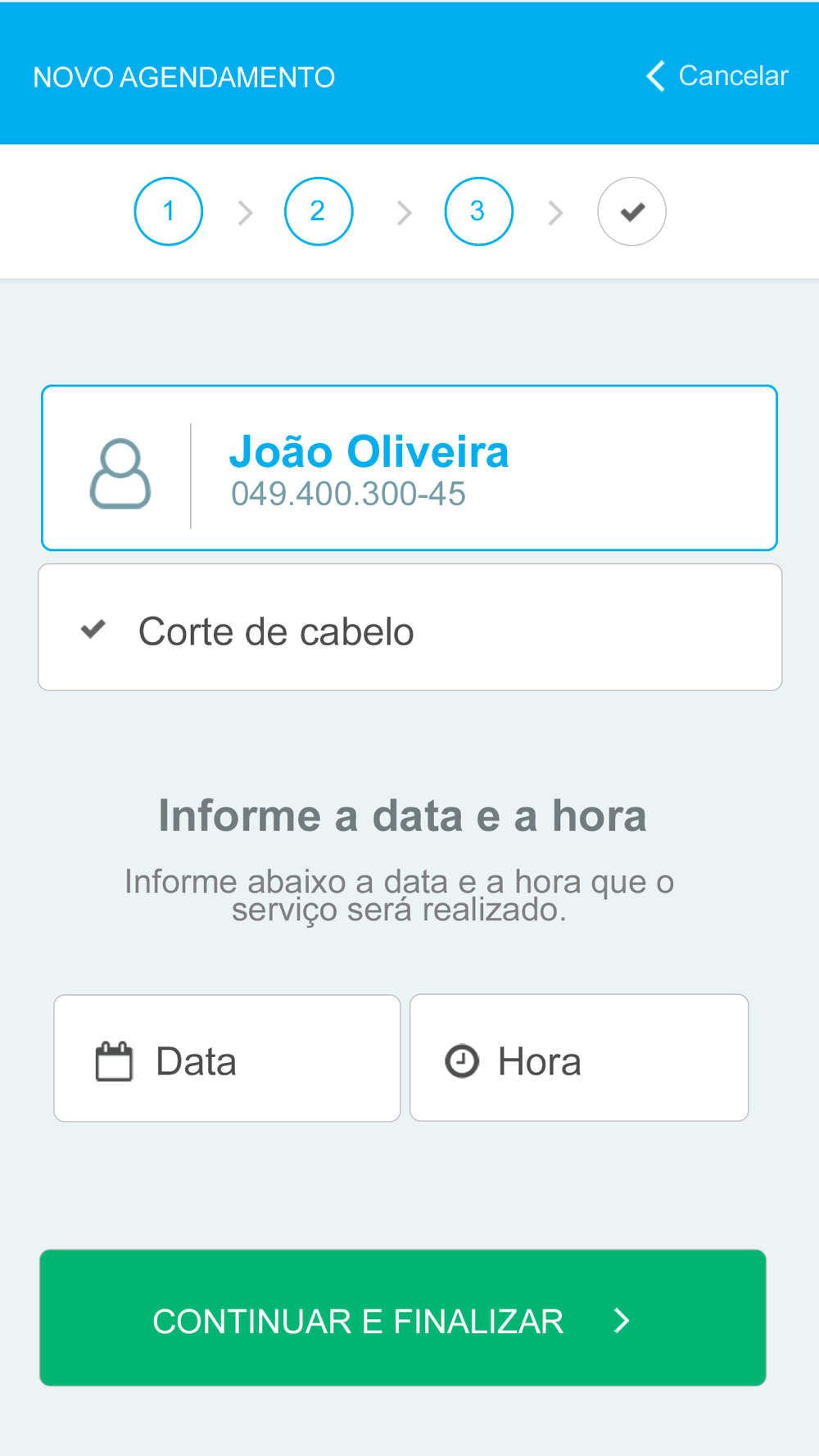This screenshot has width=819, height=1456.
Task: Open the final checkmark step
Action: pos(631,211)
